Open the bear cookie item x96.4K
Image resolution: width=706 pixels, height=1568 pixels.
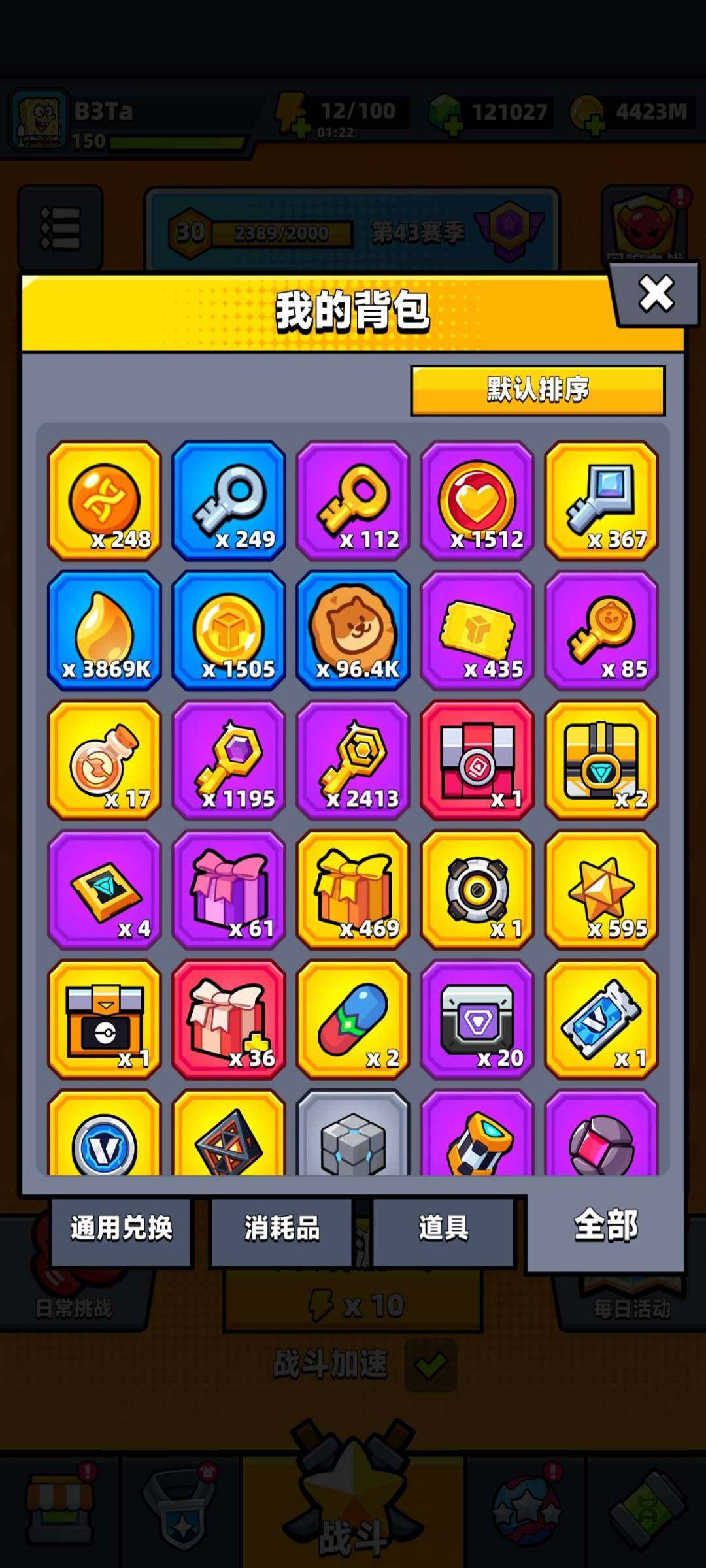pyautogui.click(x=353, y=630)
